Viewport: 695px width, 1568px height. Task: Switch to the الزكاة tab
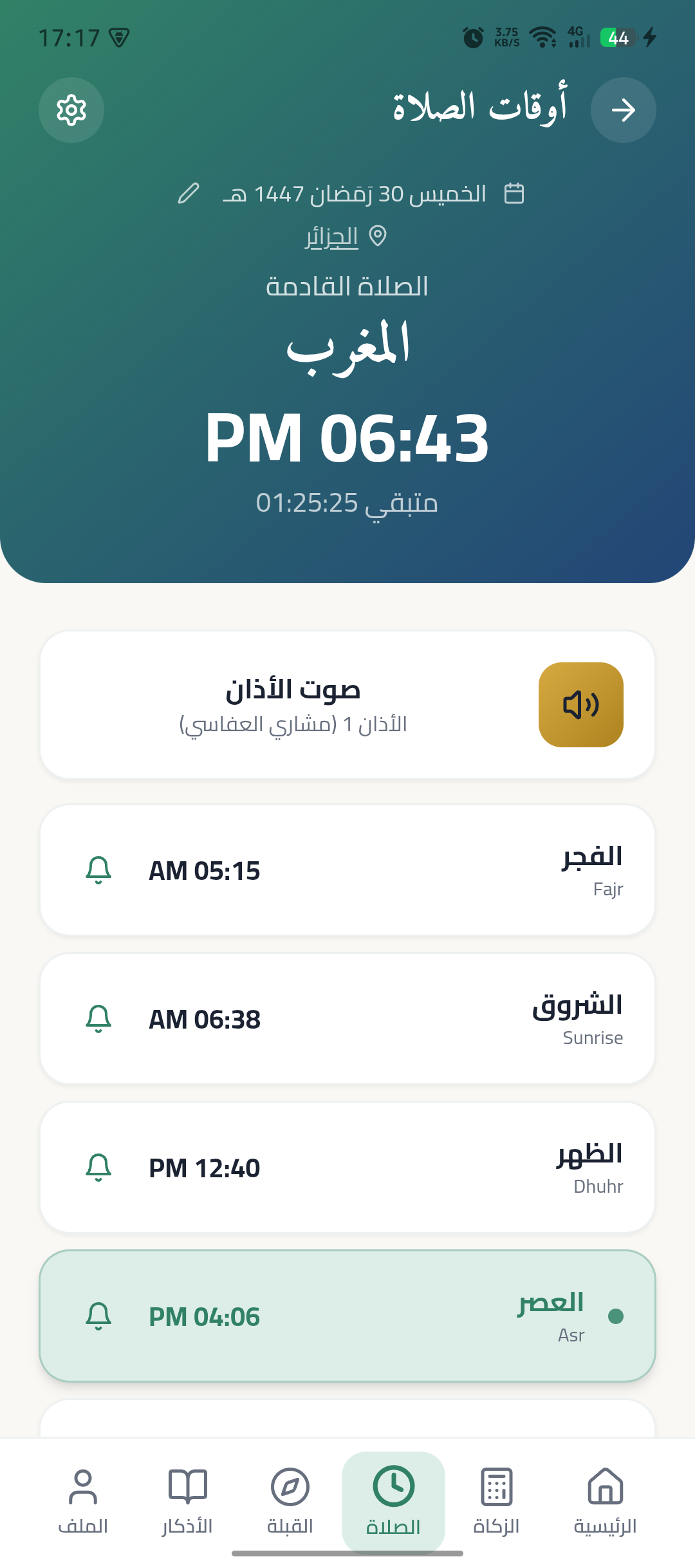tap(496, 1501)
